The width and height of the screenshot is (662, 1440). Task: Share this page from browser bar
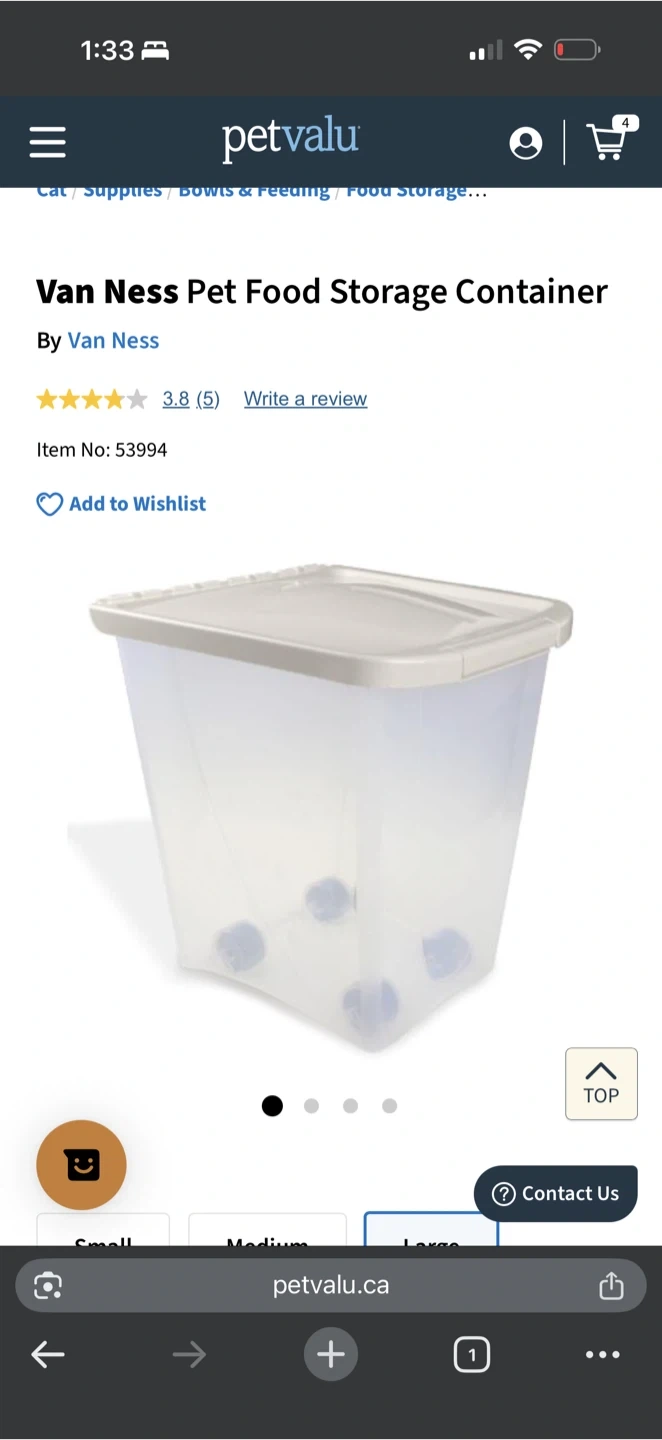[611, 1286]
